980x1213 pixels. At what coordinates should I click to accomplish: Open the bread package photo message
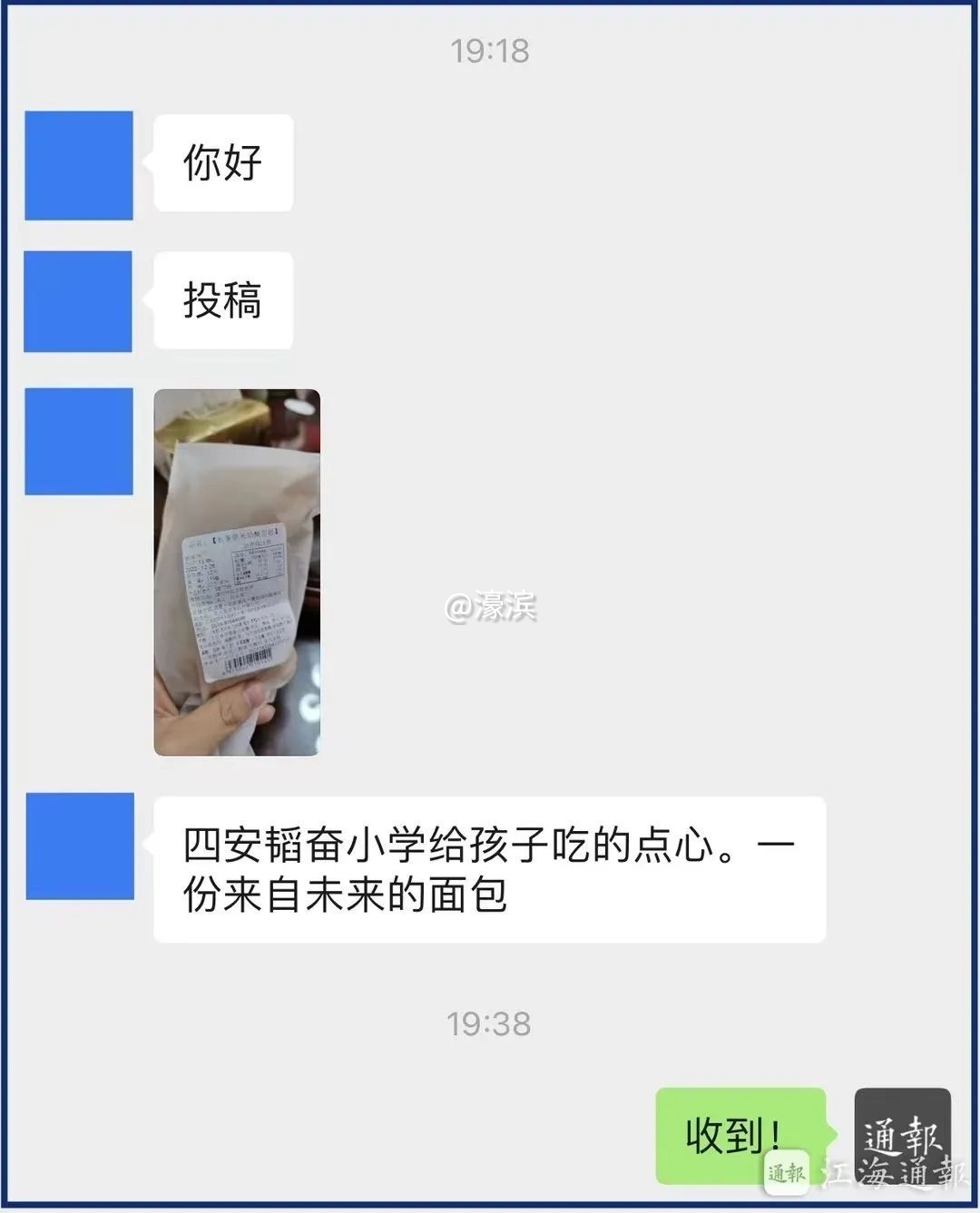237,572
